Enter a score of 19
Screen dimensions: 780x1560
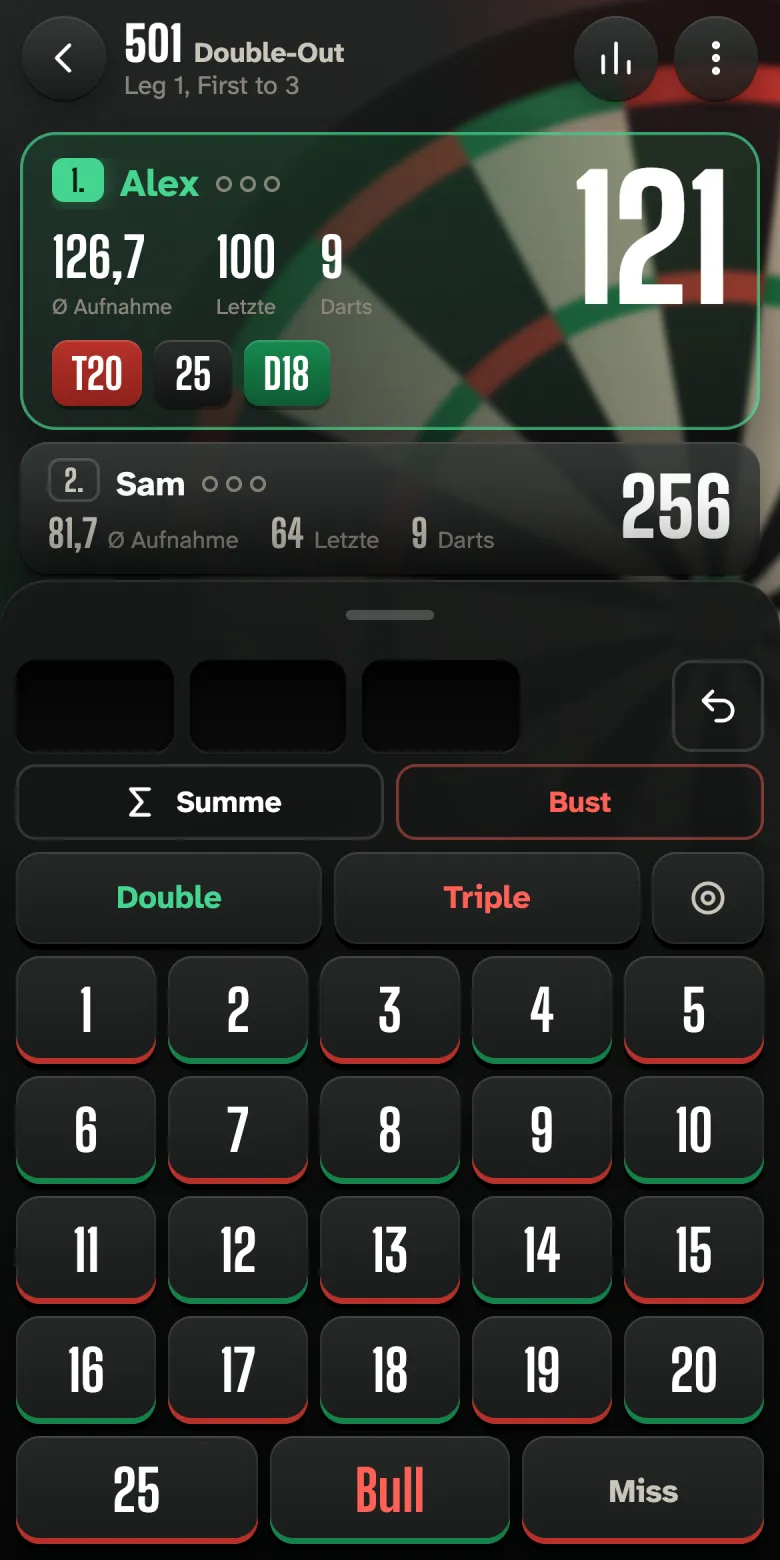coord(542,1369)
